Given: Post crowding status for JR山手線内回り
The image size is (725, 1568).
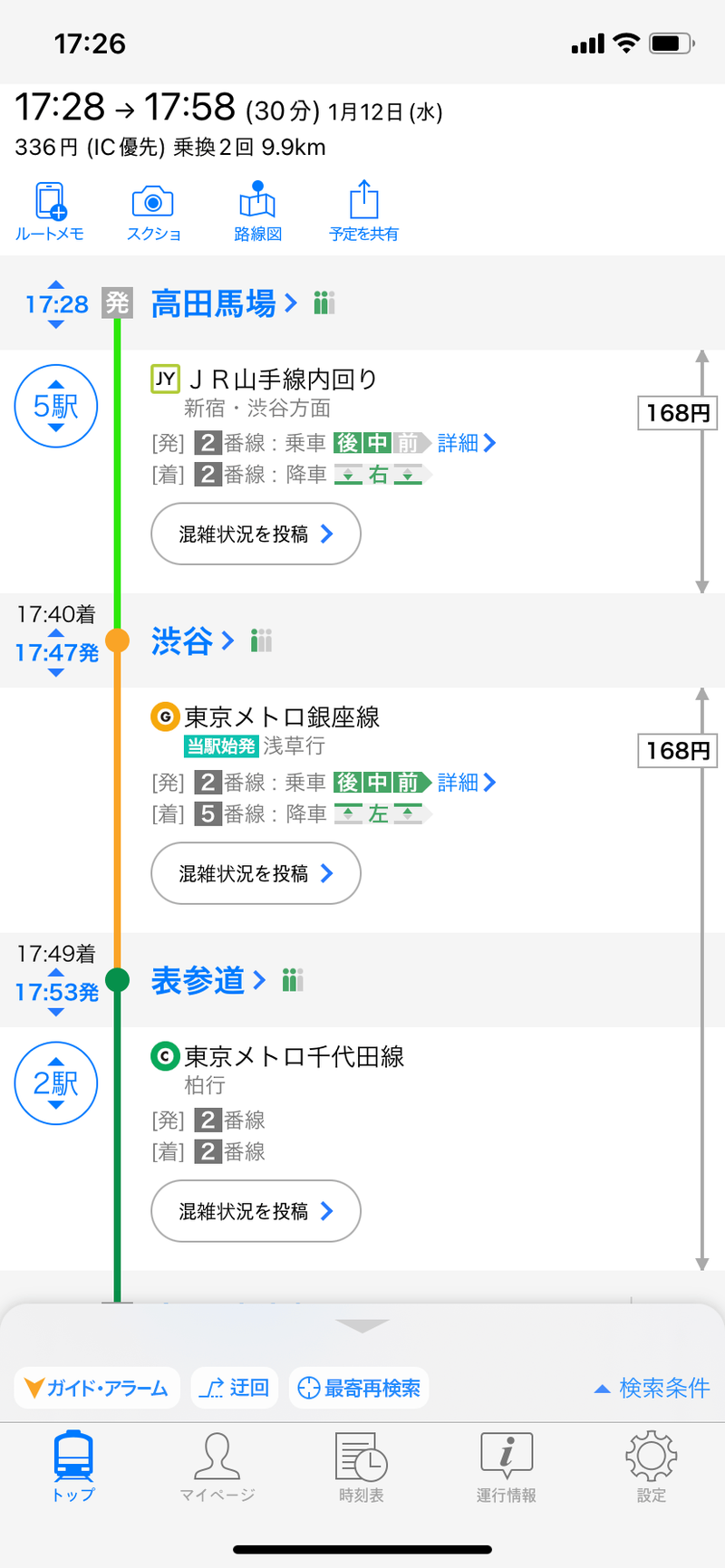Looking at the screenshot, I should 256,534.
